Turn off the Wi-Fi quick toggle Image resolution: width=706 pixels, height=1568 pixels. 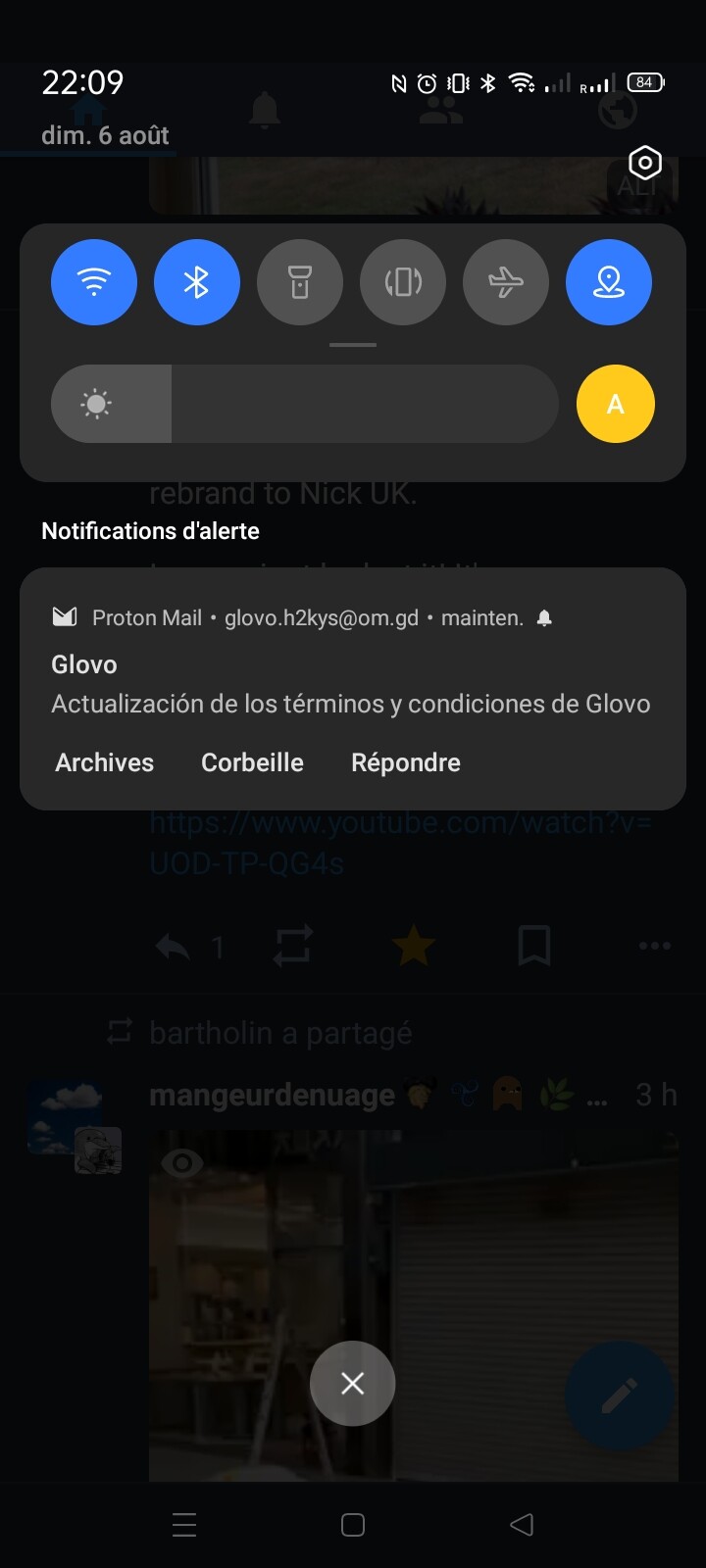click(94, 282)
